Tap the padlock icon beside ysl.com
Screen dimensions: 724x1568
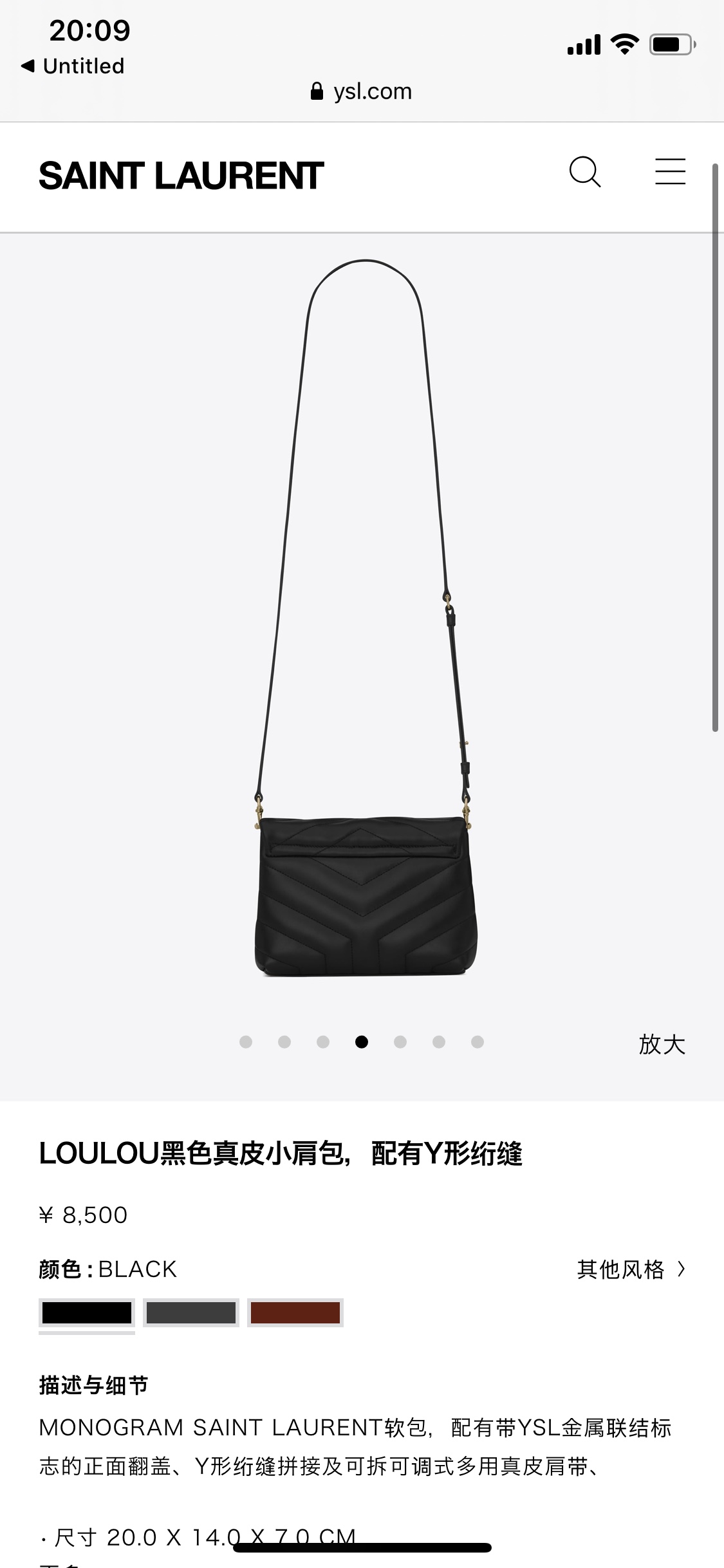click(317, 90)
